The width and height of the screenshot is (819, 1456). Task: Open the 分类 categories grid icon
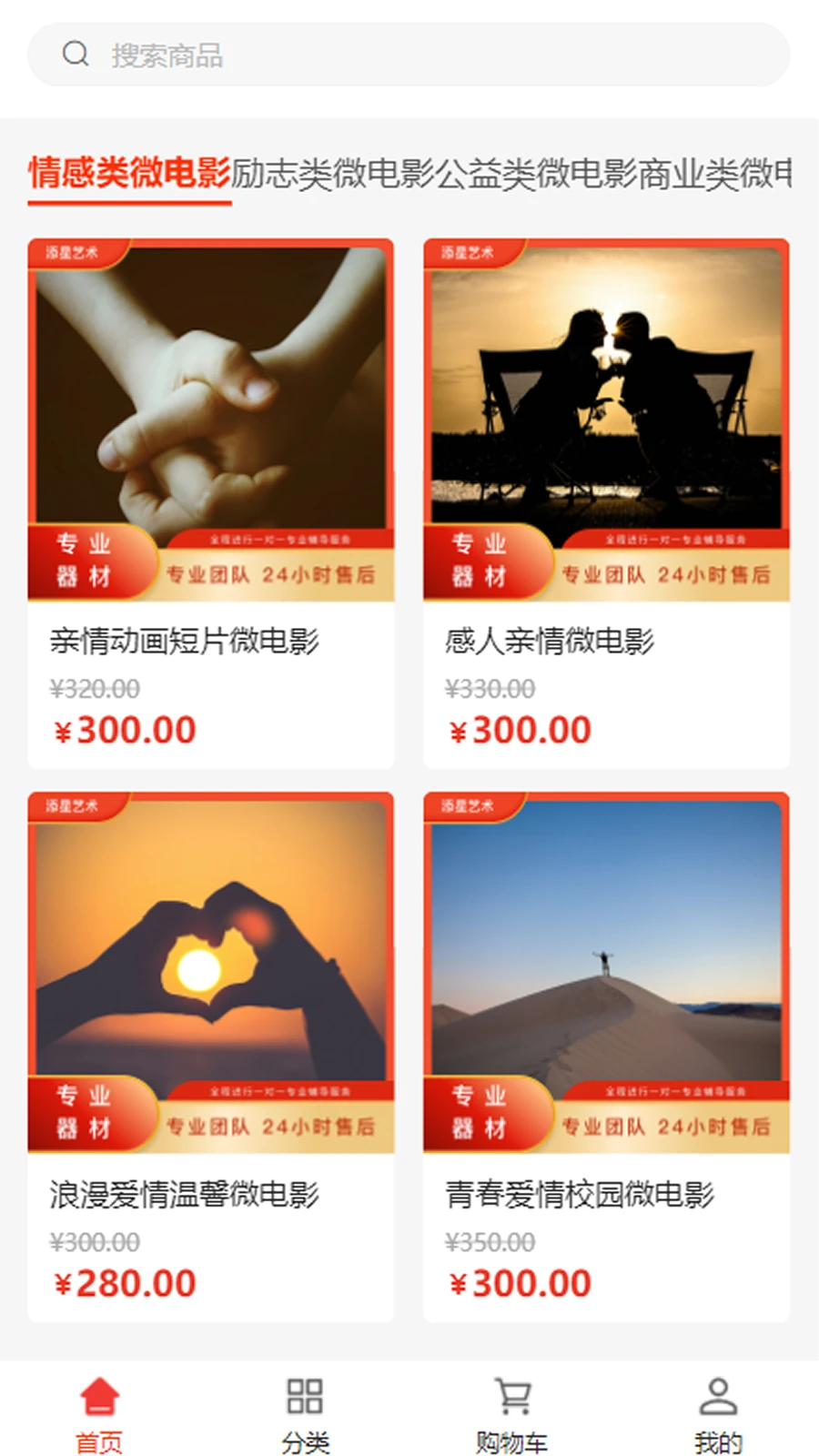306,1395
